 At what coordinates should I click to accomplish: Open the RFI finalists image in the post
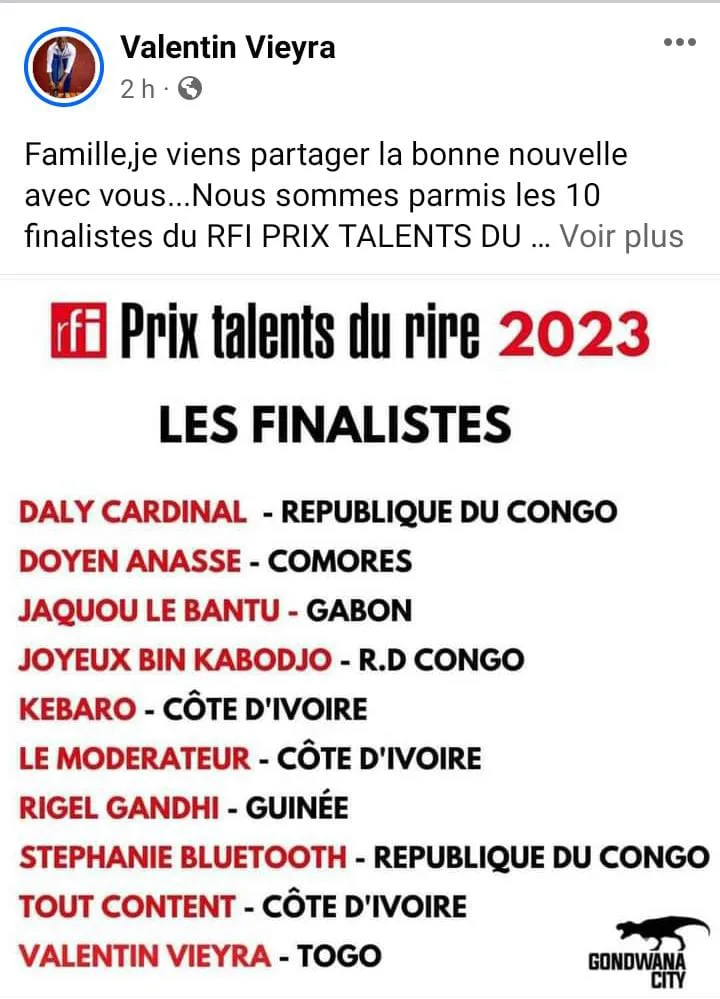pyautogui.click(x=360, y=640)
